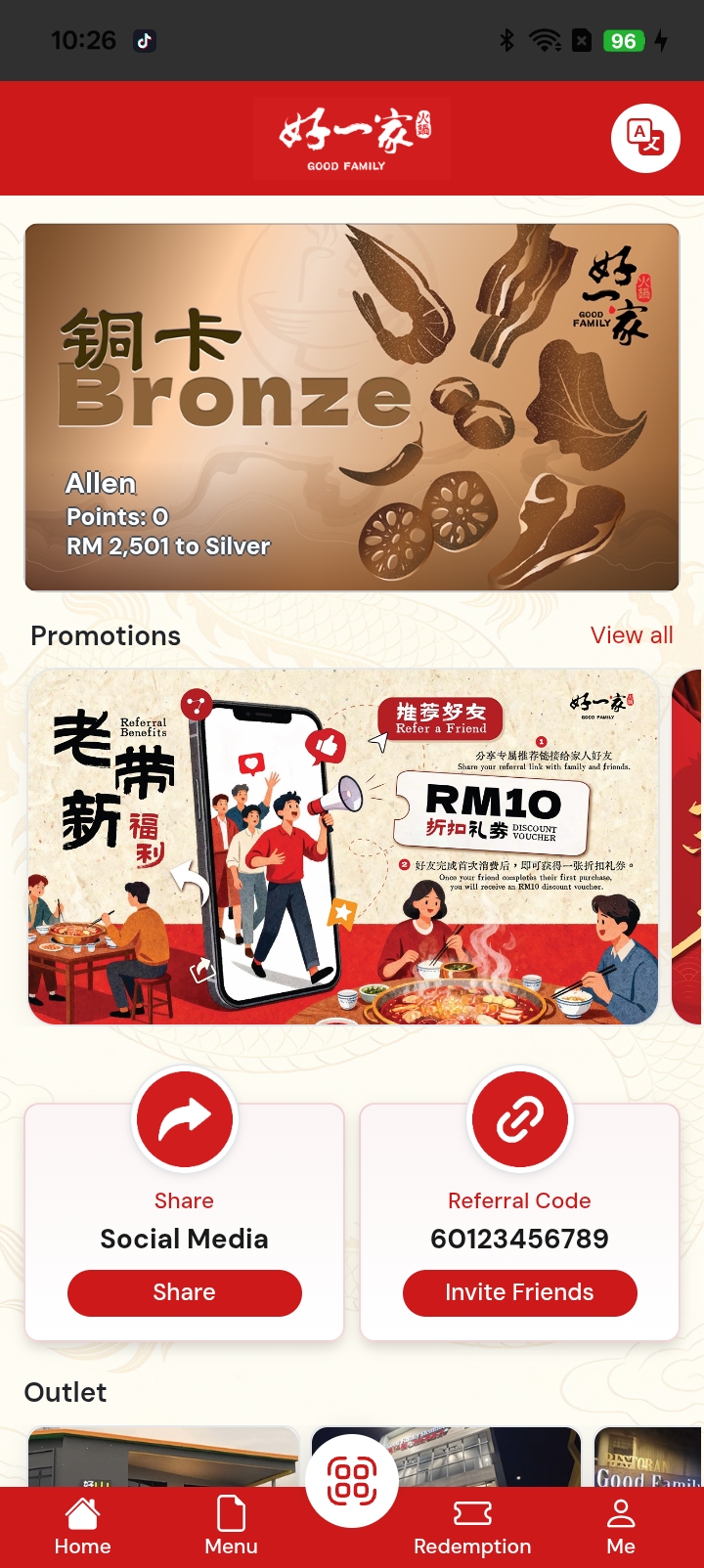The image size is (704, 1568).
Task: View all promotions
Action: tap(632, 635)
